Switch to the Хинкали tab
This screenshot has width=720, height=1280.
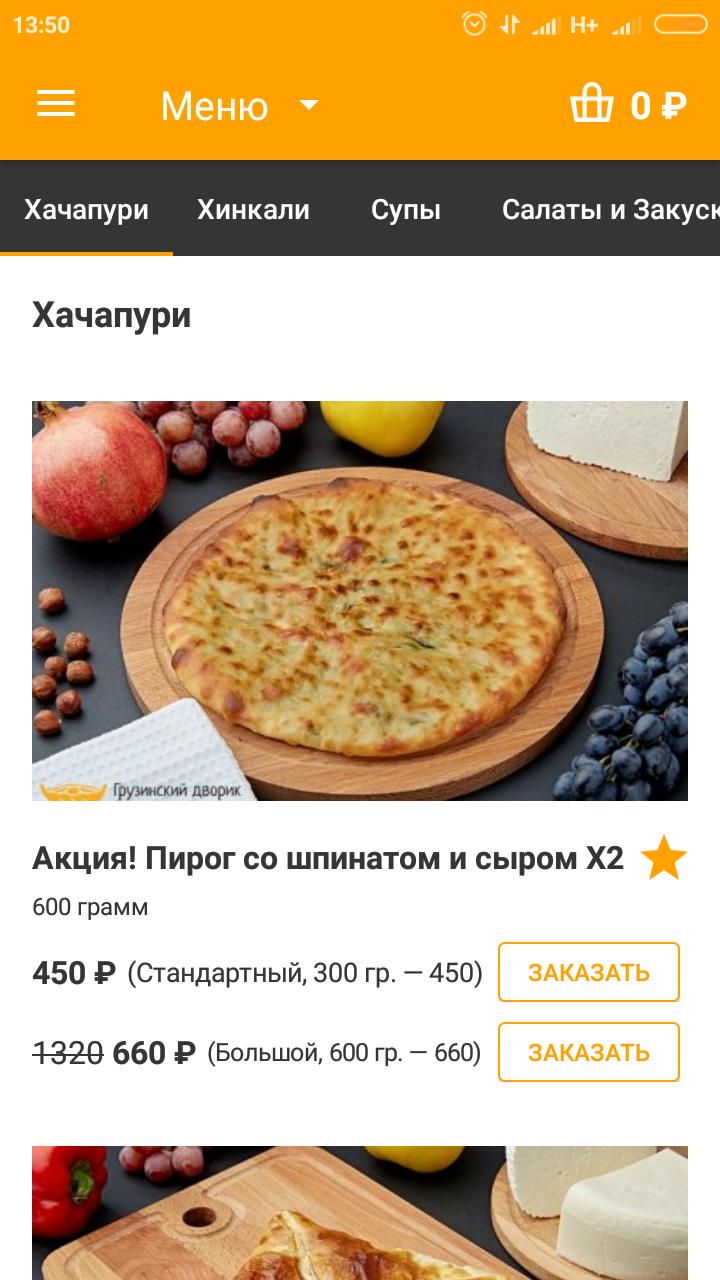tap(253, 209)
